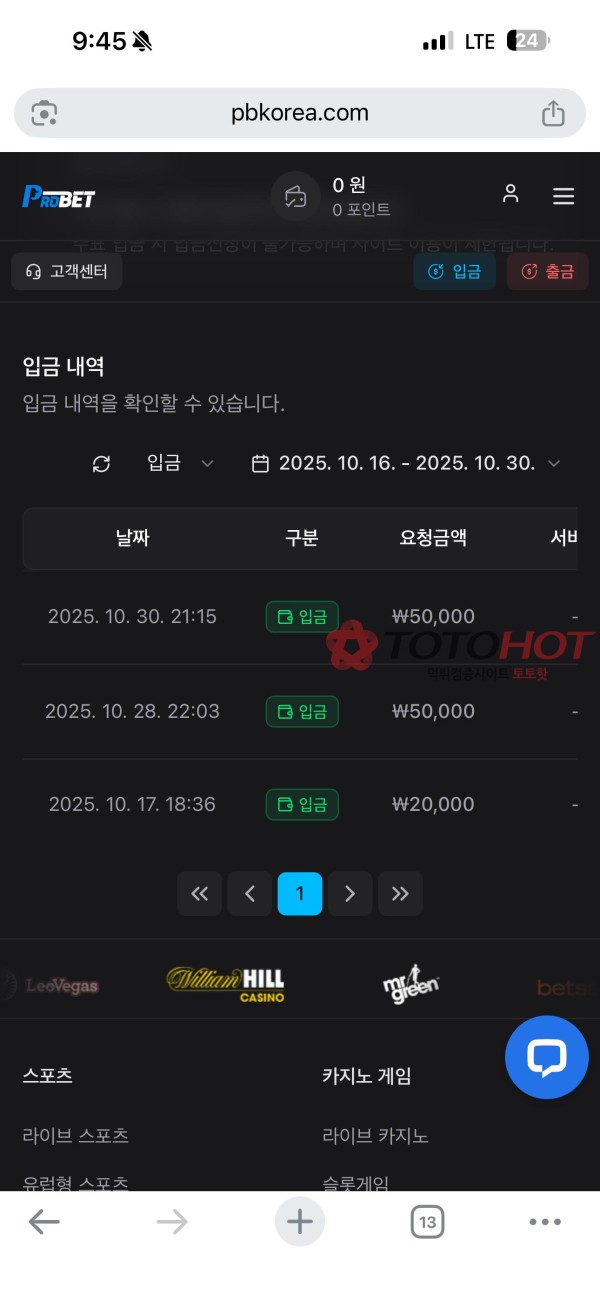Open the user profile icon
Viewport: 600px width, 1300px height.
[x=510, y=195]
